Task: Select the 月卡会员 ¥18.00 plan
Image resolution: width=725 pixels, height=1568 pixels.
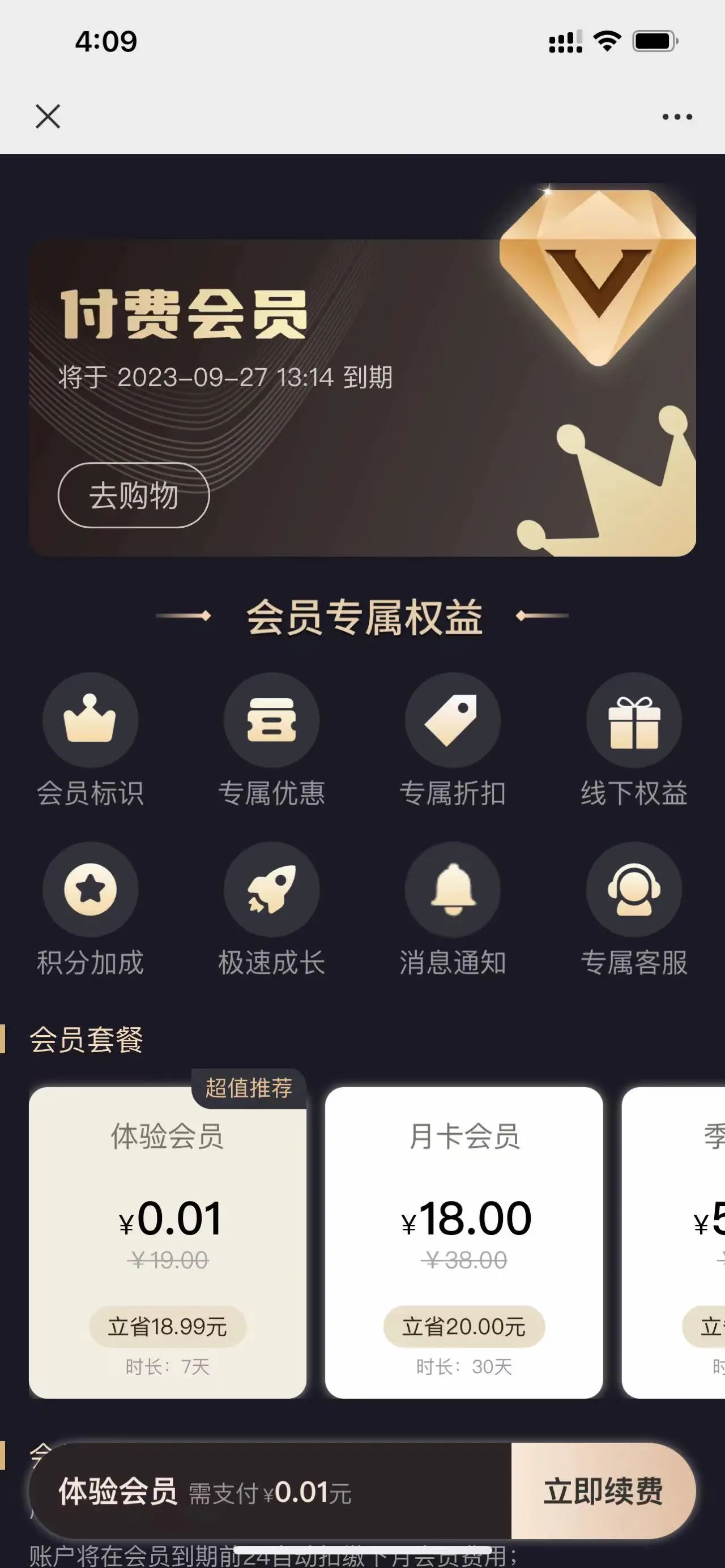Action: [464, 1242]
